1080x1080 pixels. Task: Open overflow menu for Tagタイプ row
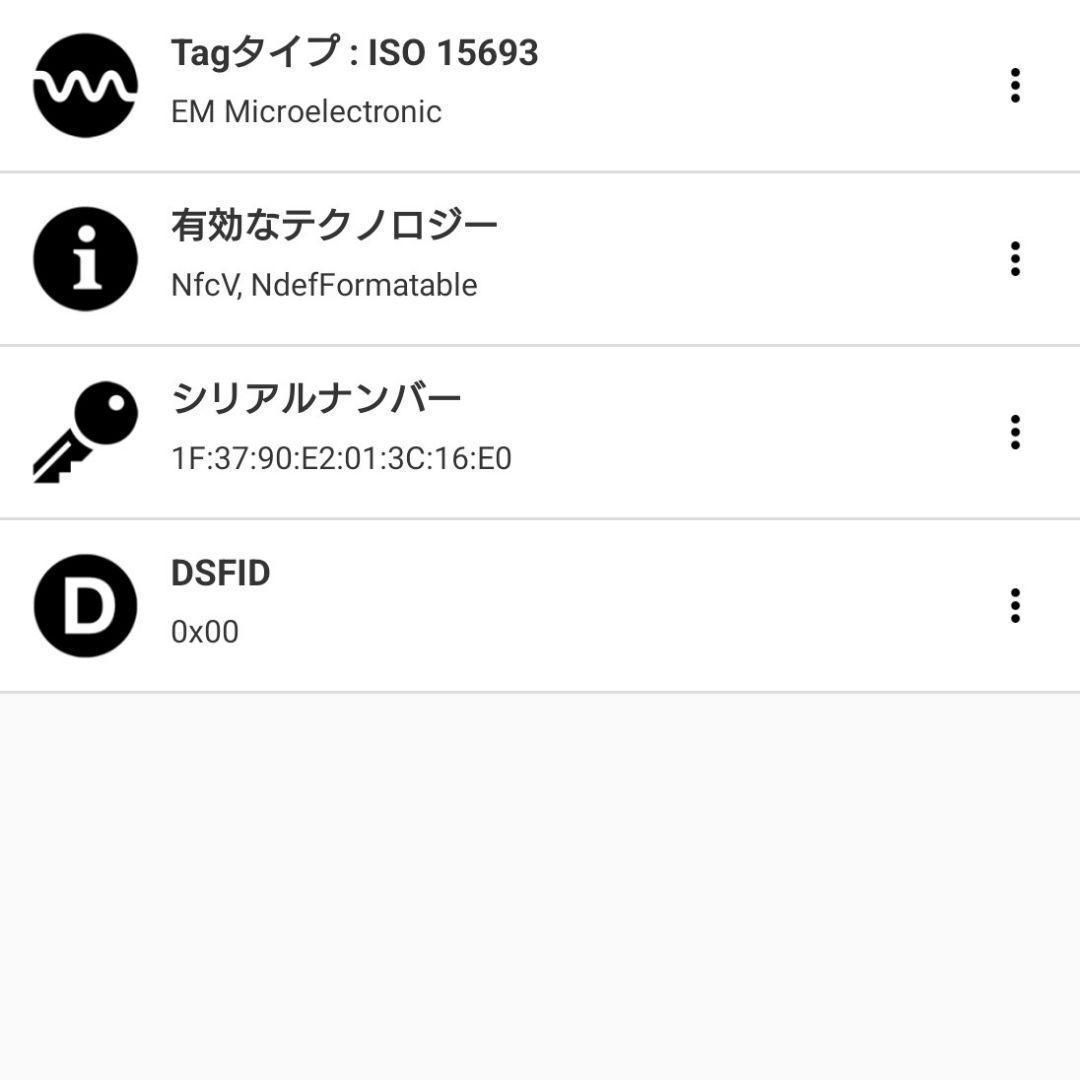click(1015, 86)
